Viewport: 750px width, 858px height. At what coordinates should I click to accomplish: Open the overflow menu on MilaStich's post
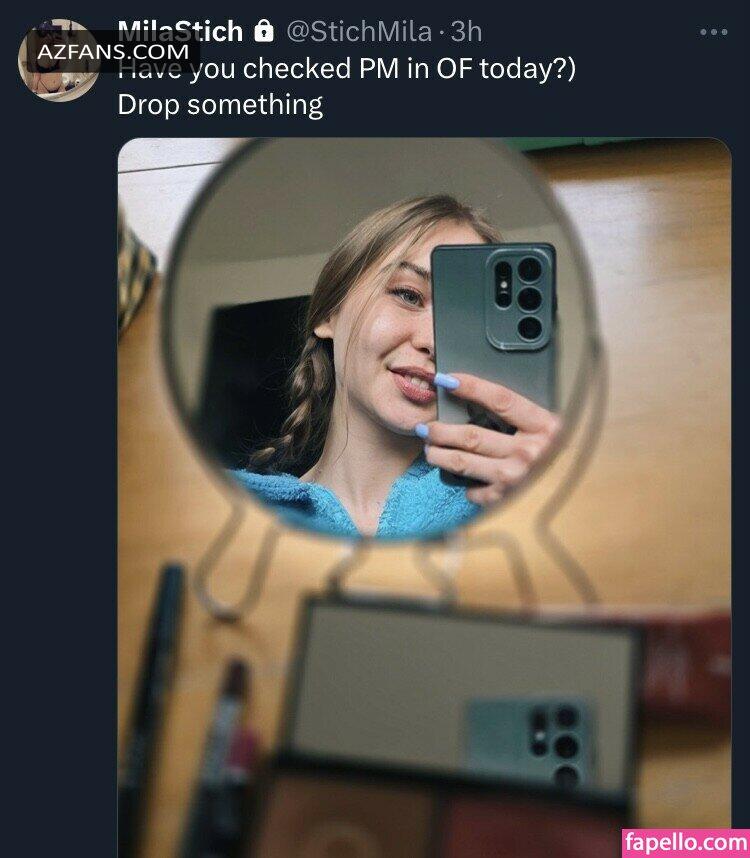click(713, 32)
